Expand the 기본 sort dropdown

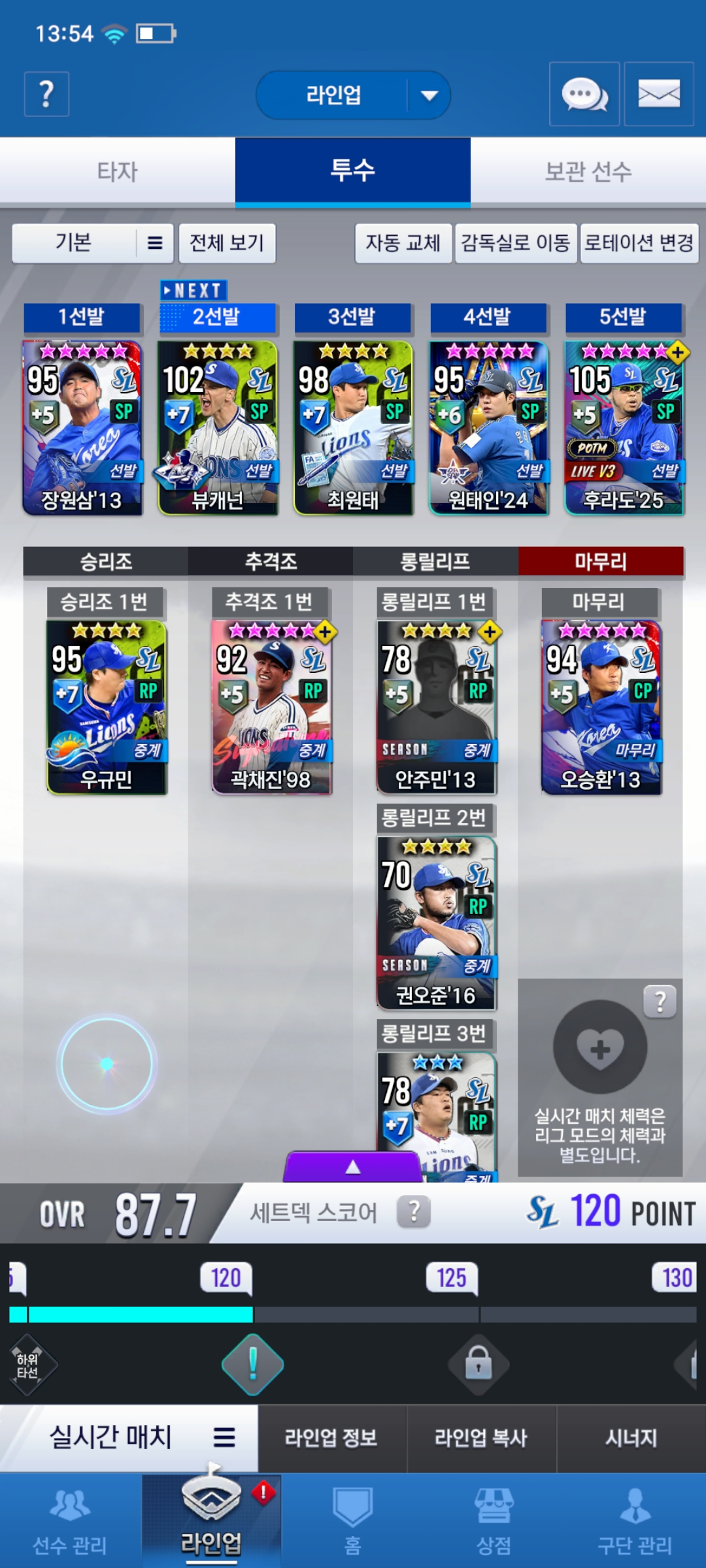(x=93, y=243)
